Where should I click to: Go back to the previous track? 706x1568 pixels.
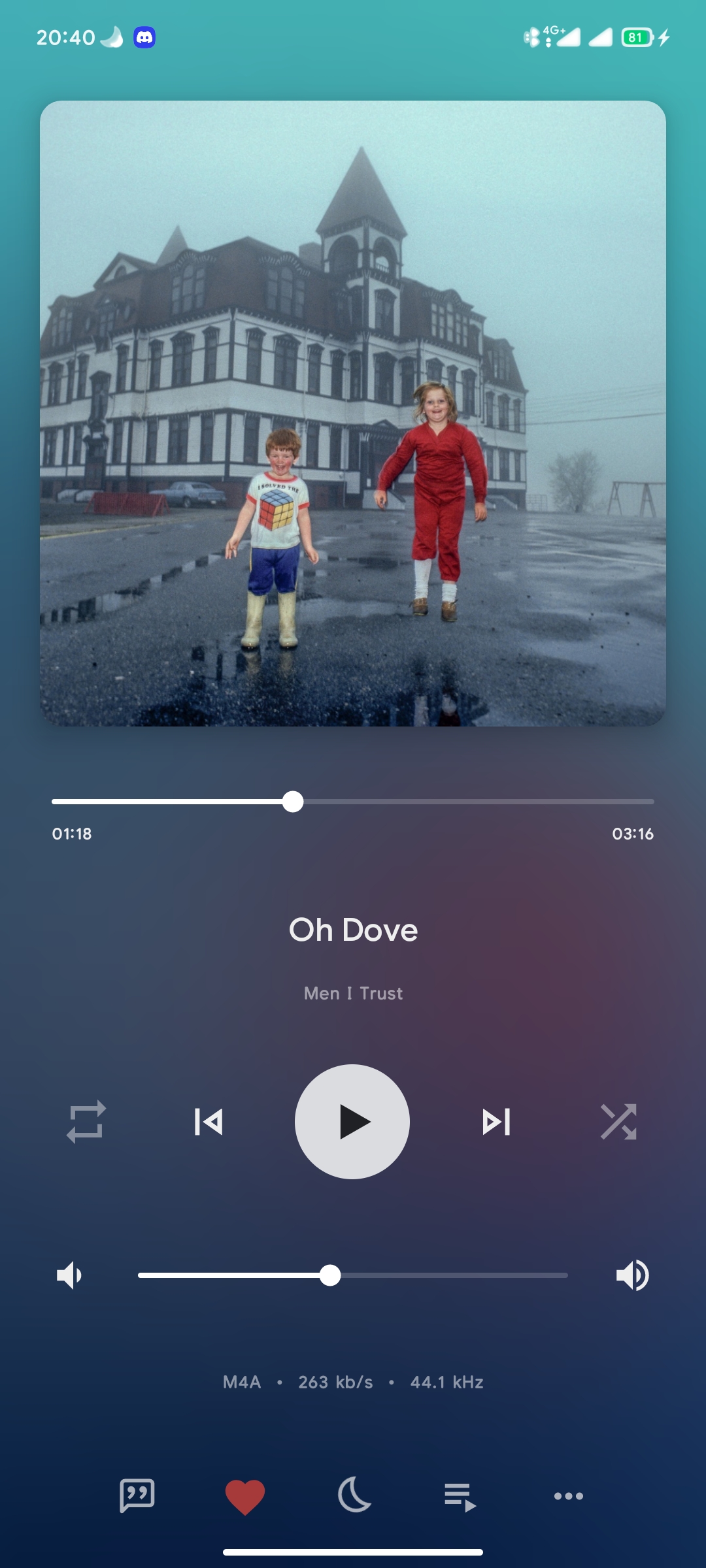pyautogui.click(x=209, y=1122)
